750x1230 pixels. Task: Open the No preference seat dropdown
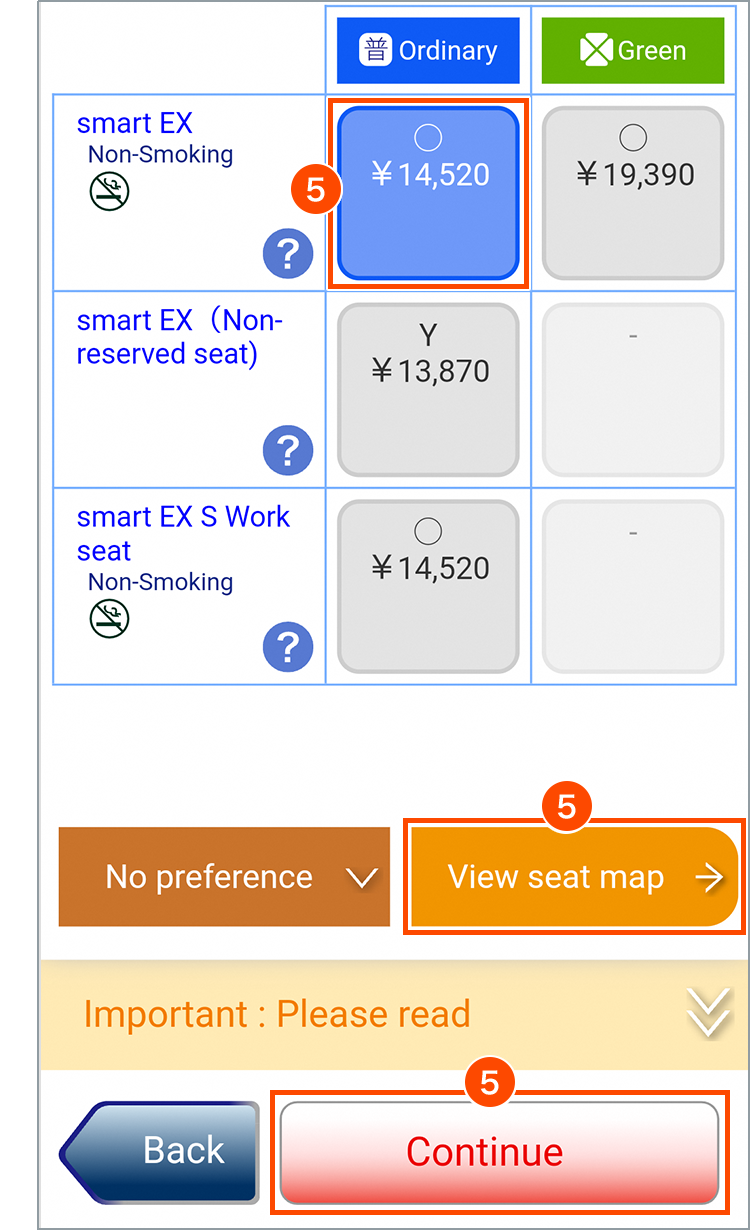coord(224,877)
